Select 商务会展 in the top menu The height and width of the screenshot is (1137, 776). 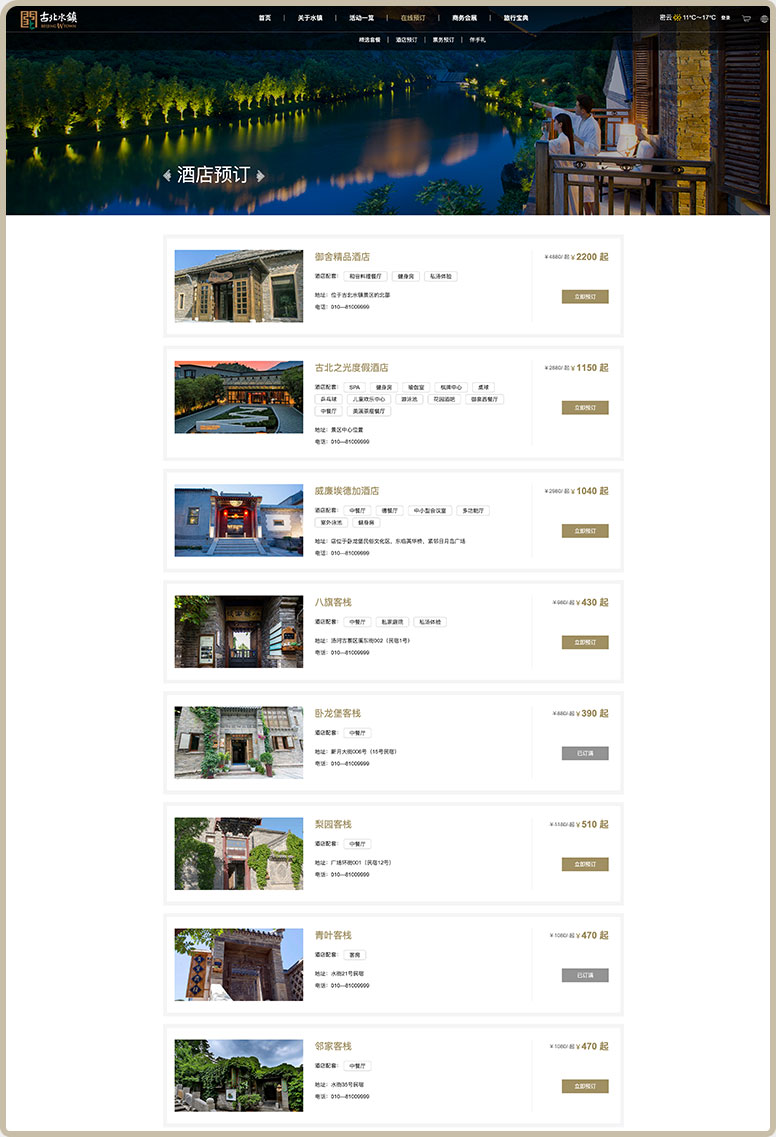[464, 18]
